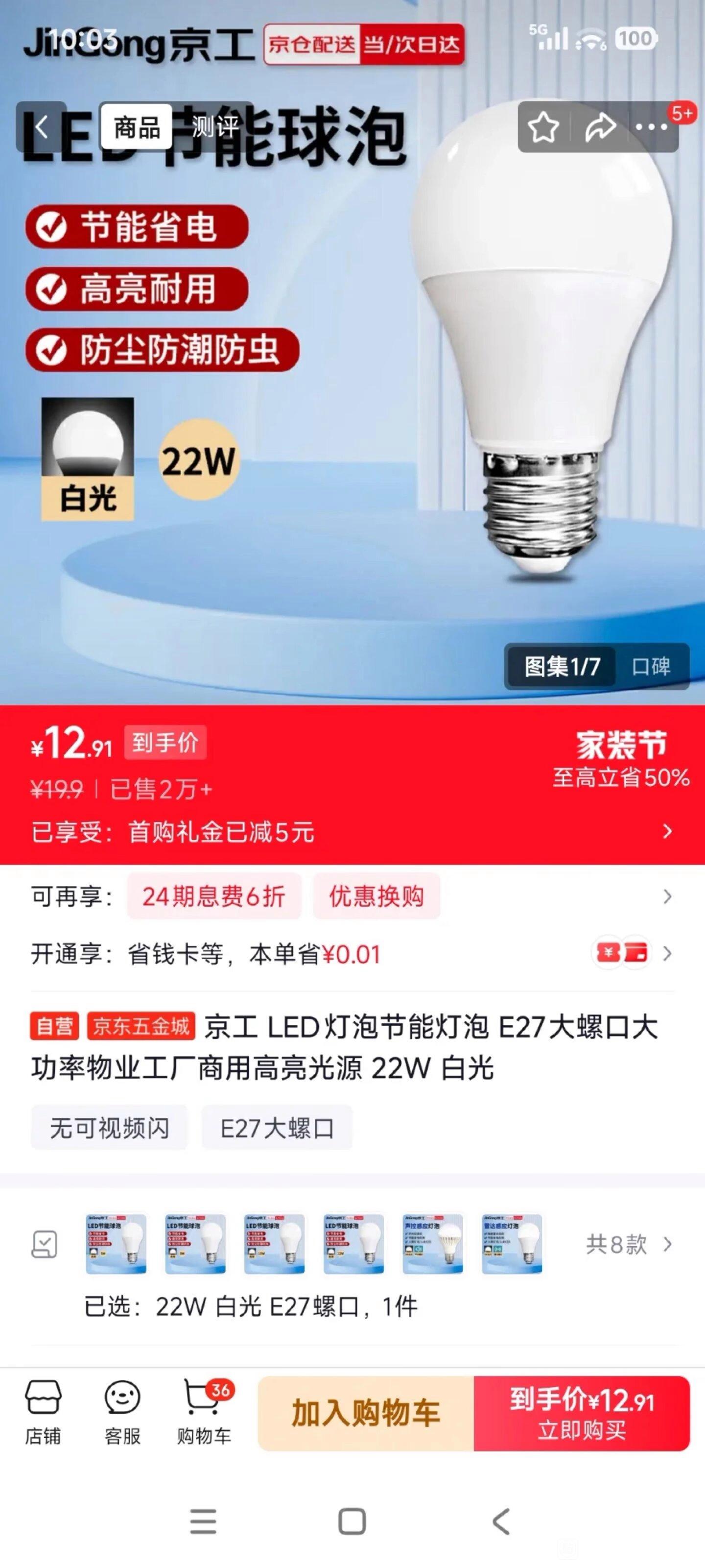Favorite this product with the star icon
The height and width of the screenshot is (1568, 705).
click(542, 126)
